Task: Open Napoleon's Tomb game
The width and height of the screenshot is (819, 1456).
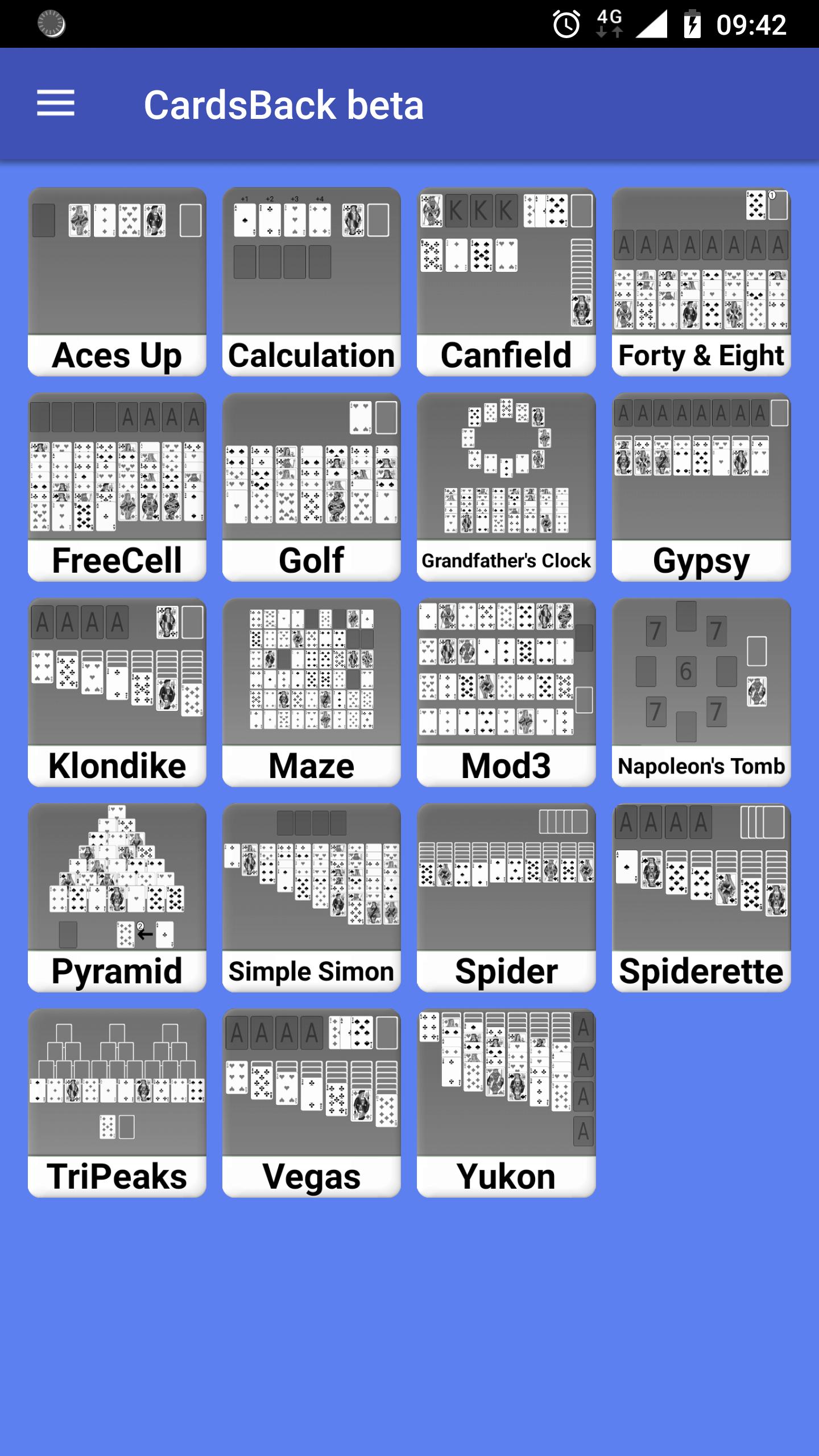Action: coord(701,692)
